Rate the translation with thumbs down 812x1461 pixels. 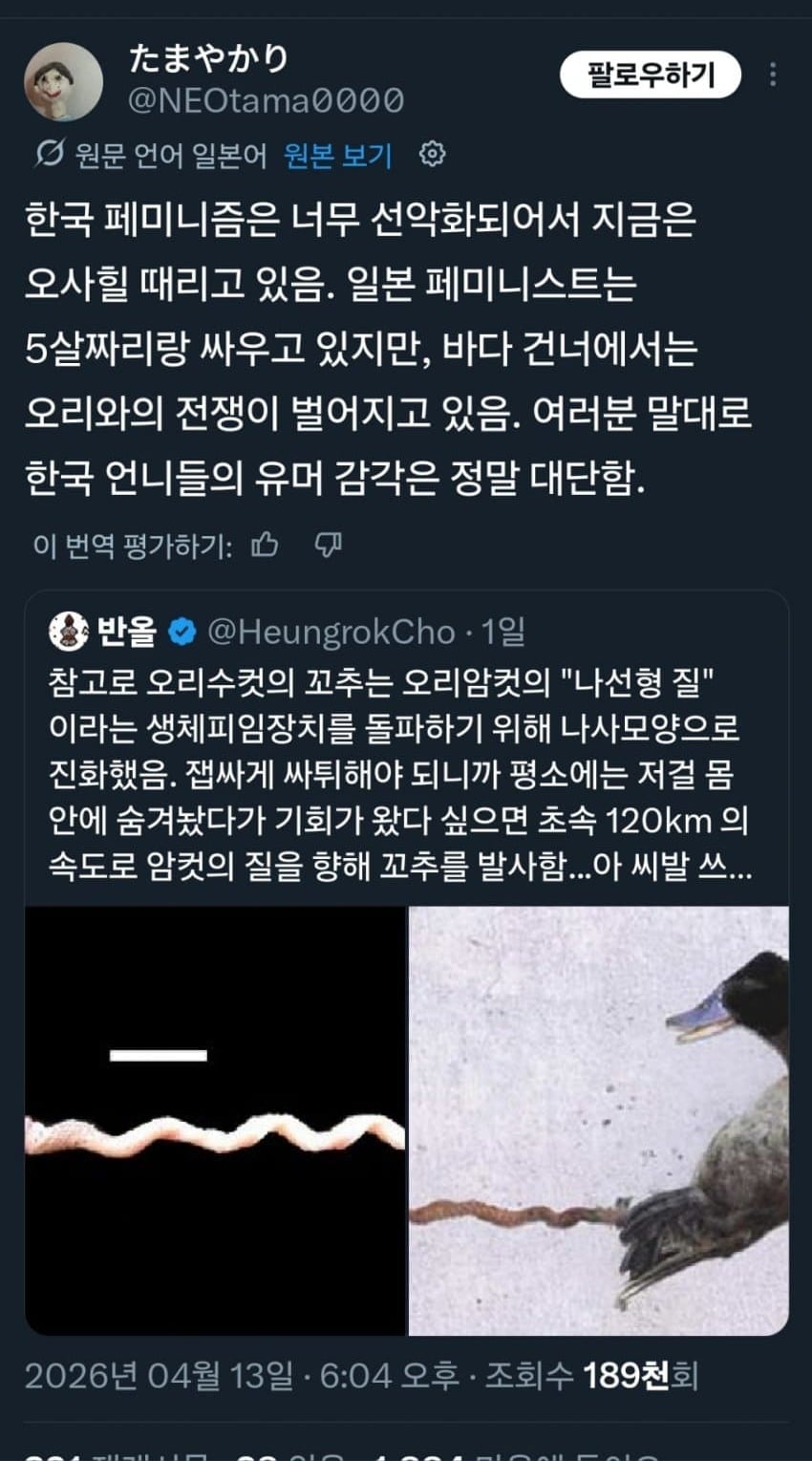(x=329, y=546)
